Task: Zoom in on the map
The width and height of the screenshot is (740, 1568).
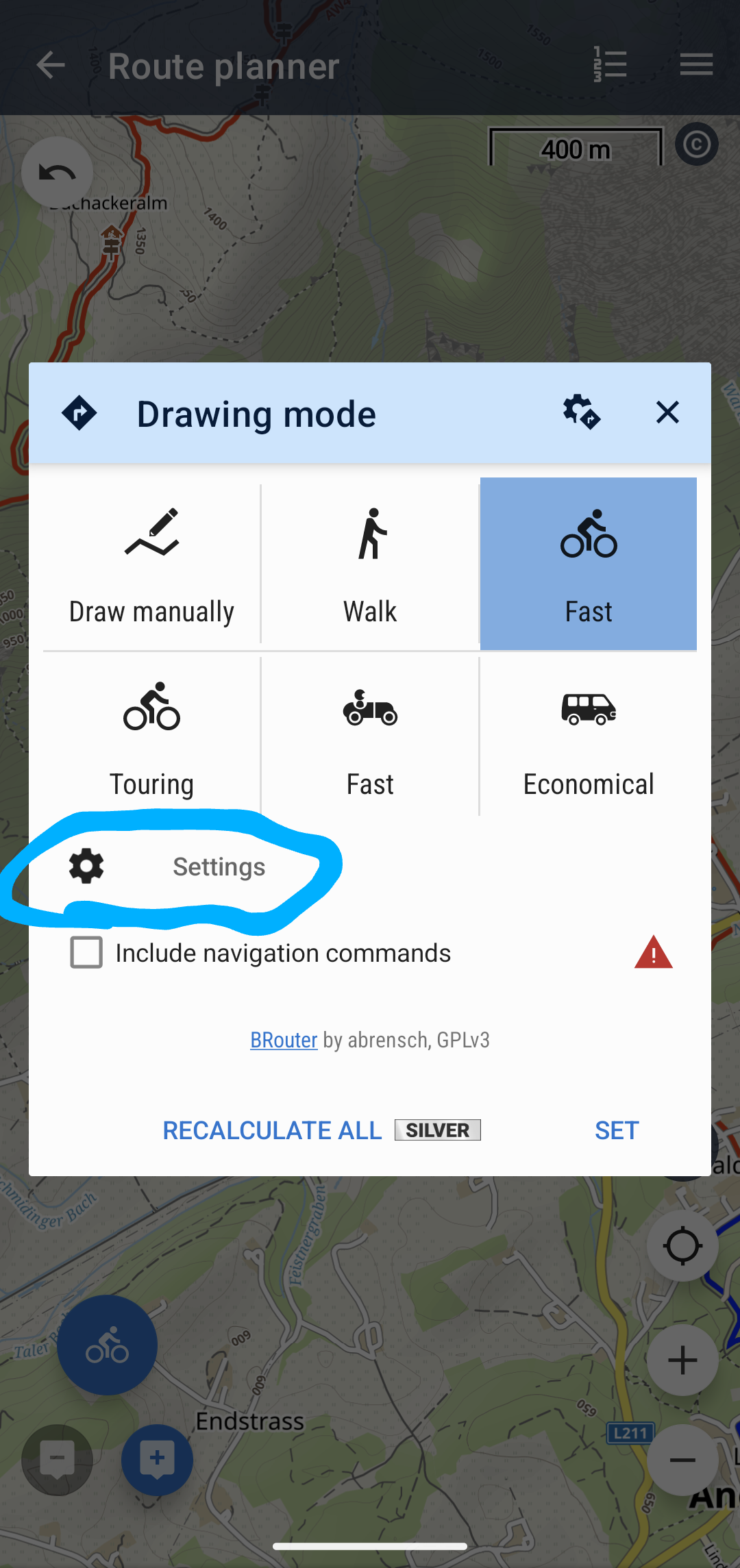Action: [682, 1360]
